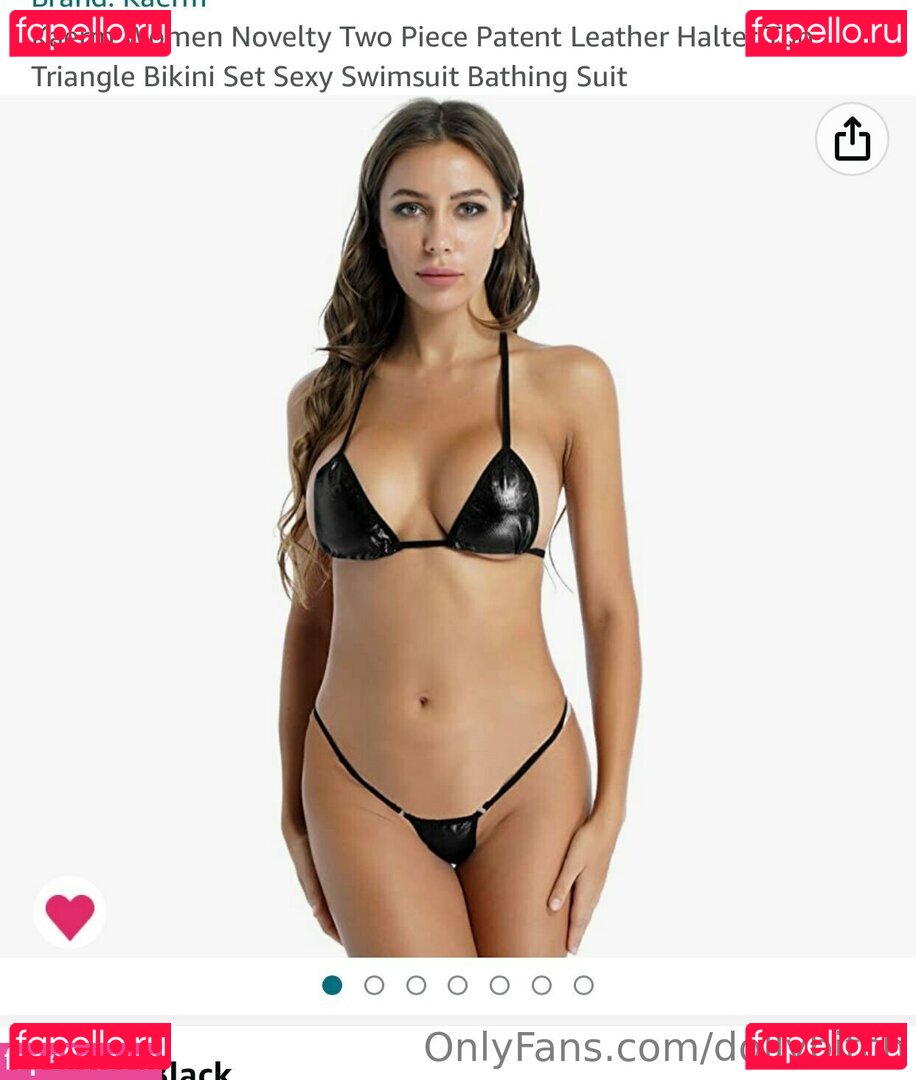Screen dimensions: 916x1080
Task: Jump to the second product image dot
Action: [x=374, y=986]
